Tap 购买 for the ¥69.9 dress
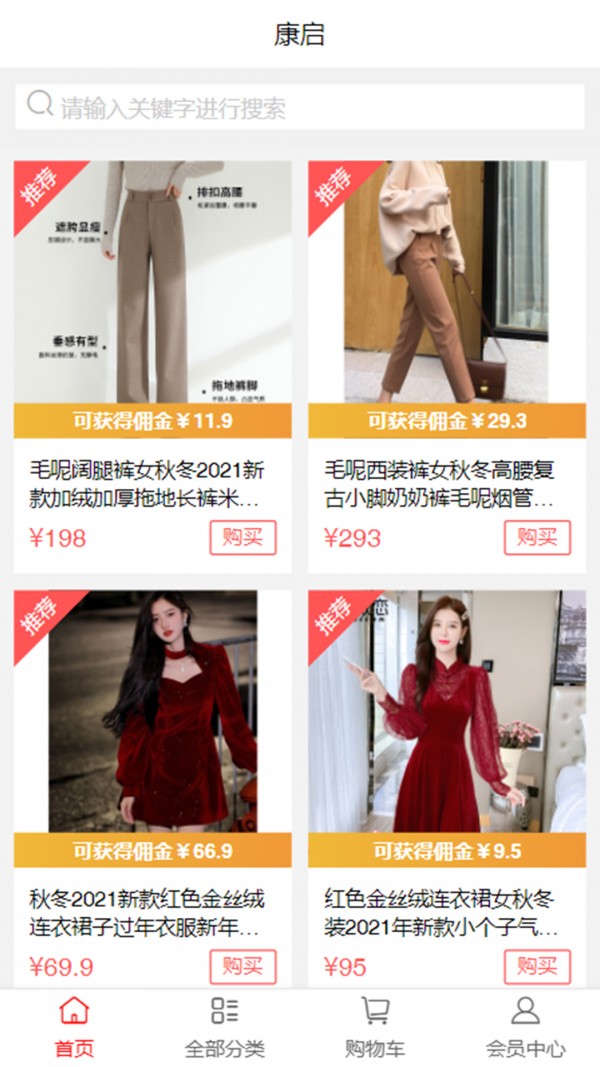 coord(243,967)
